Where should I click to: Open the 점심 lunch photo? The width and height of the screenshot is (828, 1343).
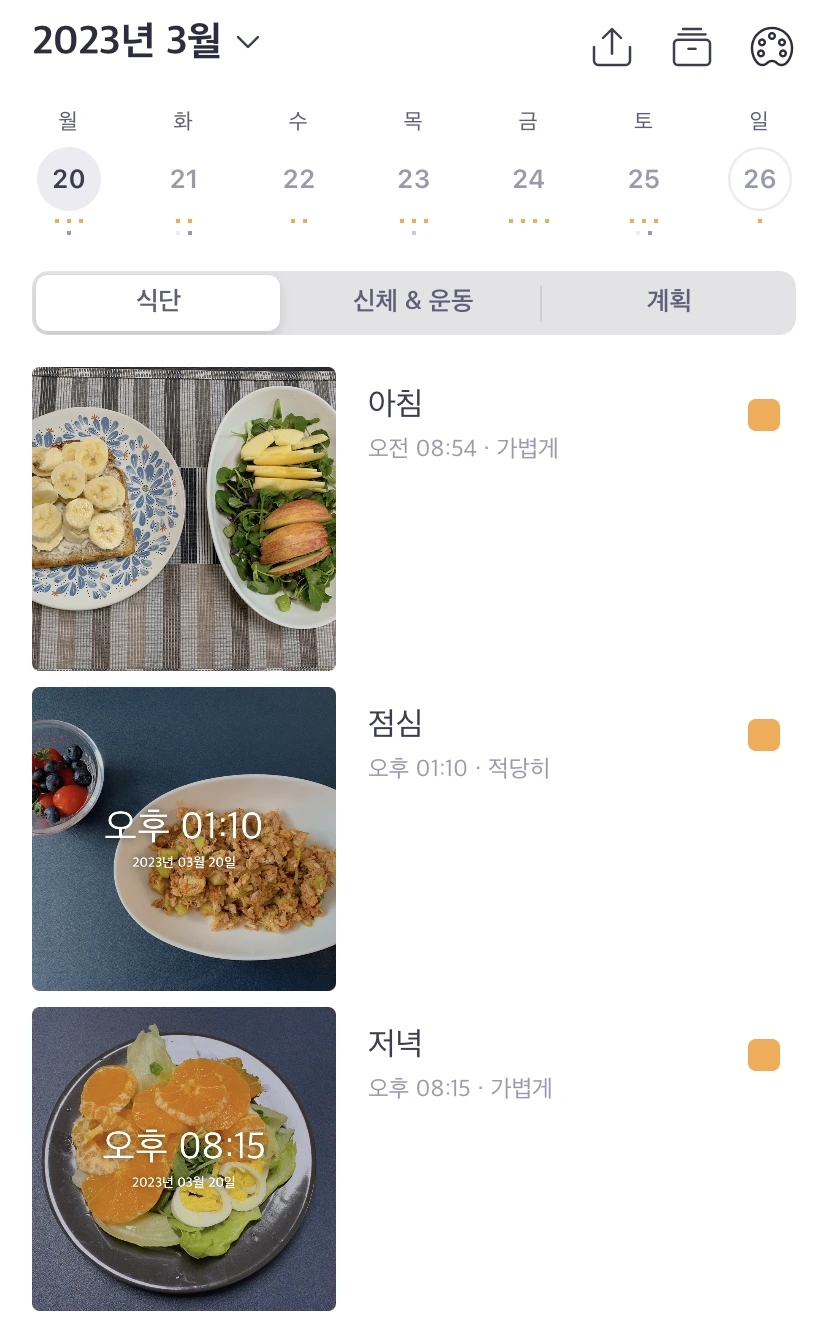[x=184, y=838]
